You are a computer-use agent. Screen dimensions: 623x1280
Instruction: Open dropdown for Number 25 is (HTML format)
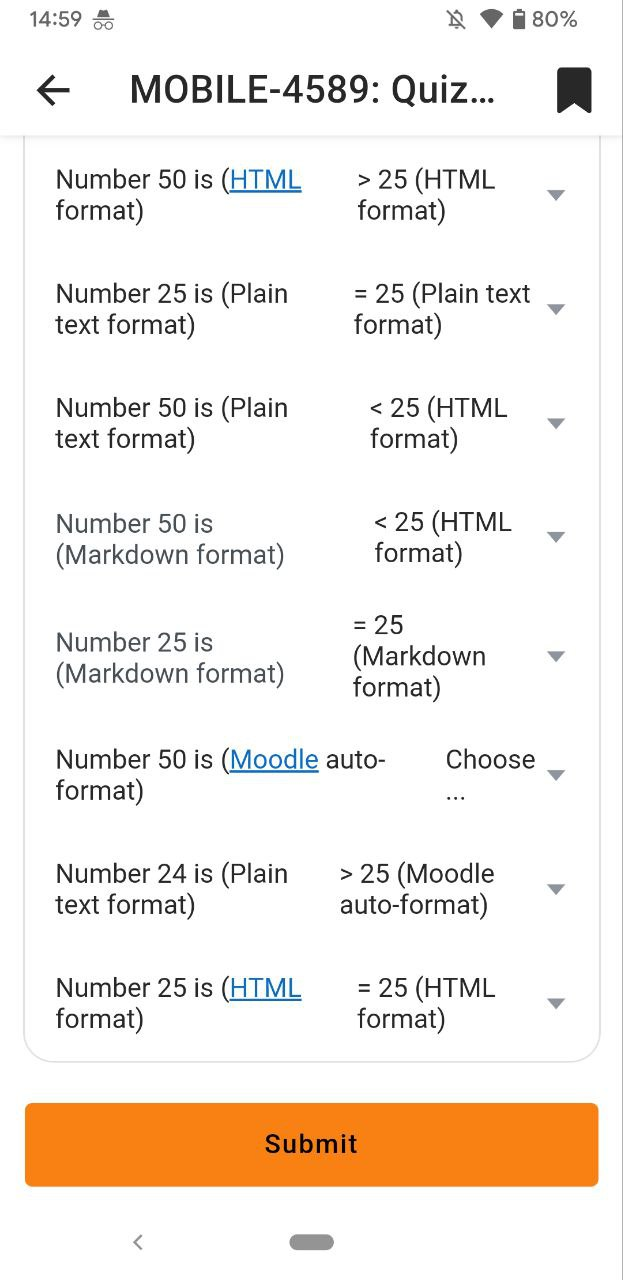click(x=461, y=1003)
